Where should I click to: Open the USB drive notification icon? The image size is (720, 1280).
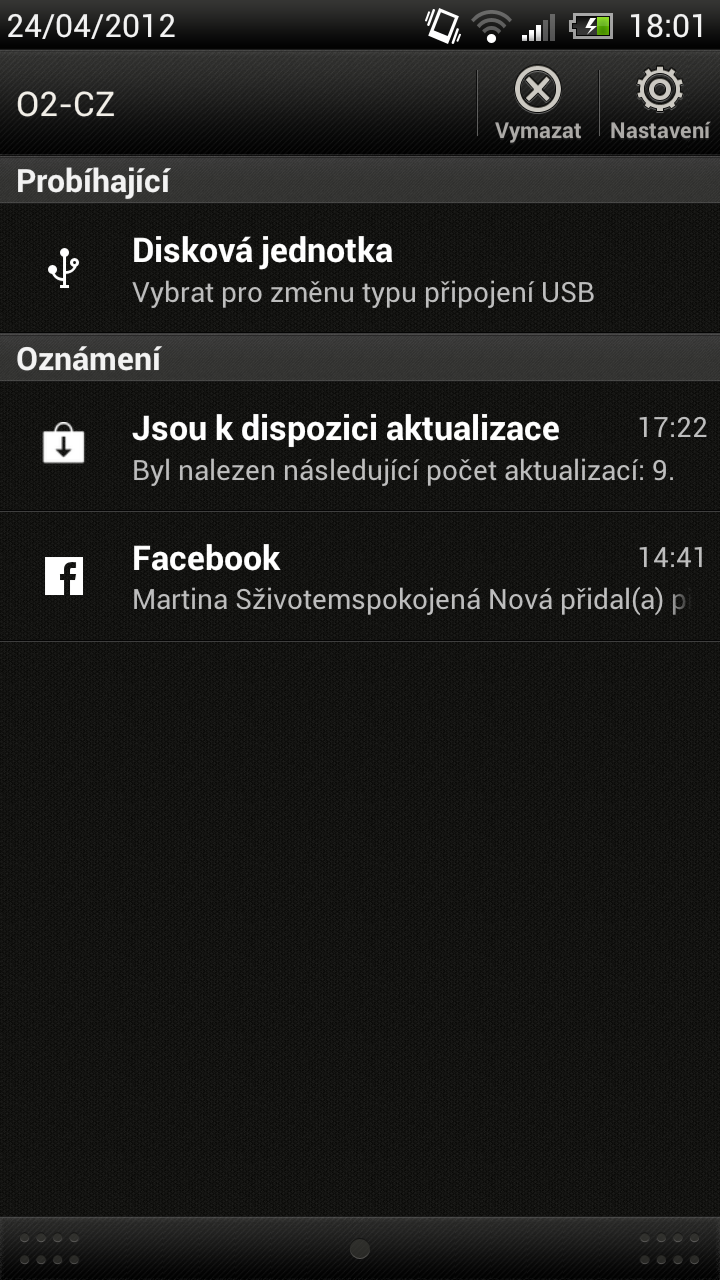click(63, 267)
